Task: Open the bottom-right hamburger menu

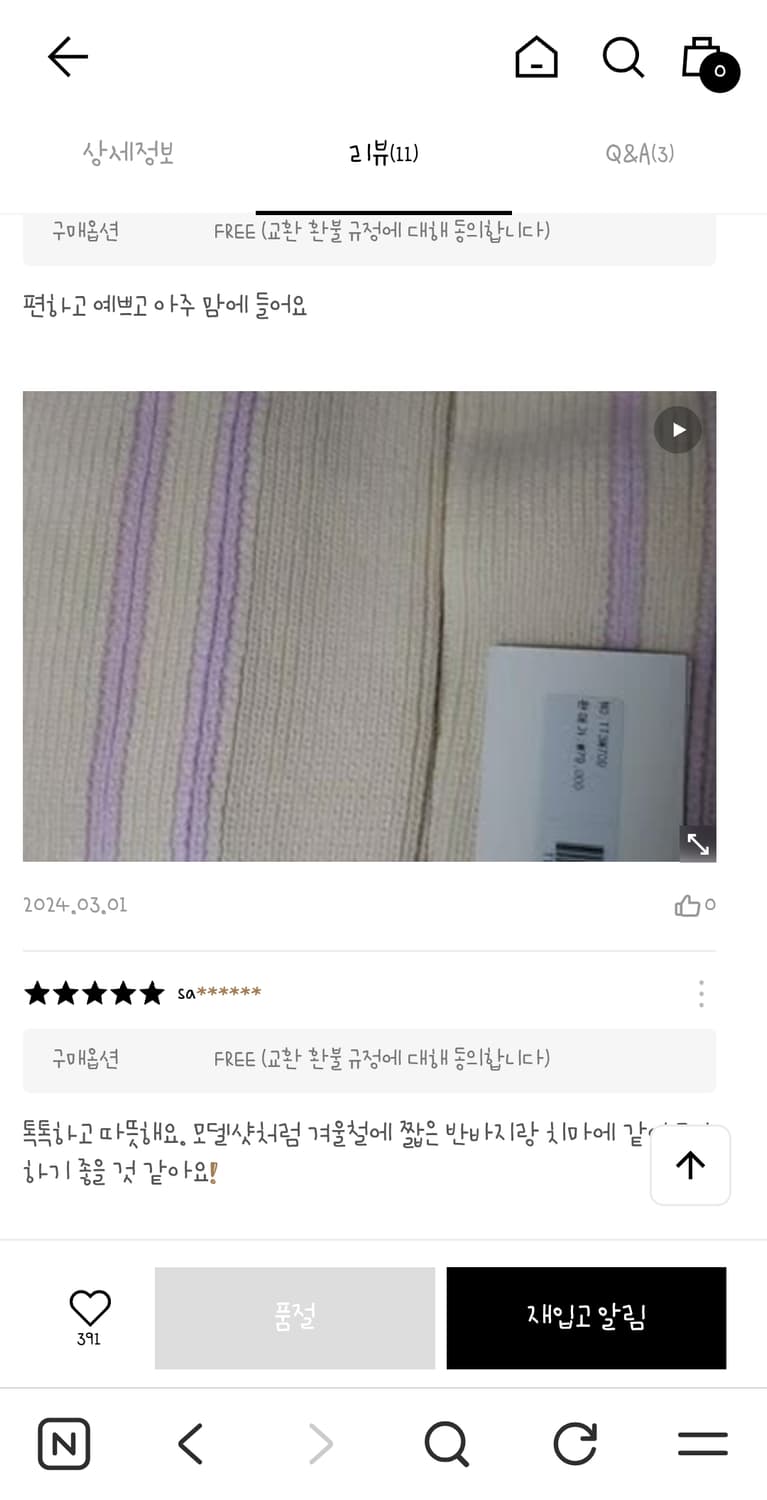Action: (x=702, y=1443)
